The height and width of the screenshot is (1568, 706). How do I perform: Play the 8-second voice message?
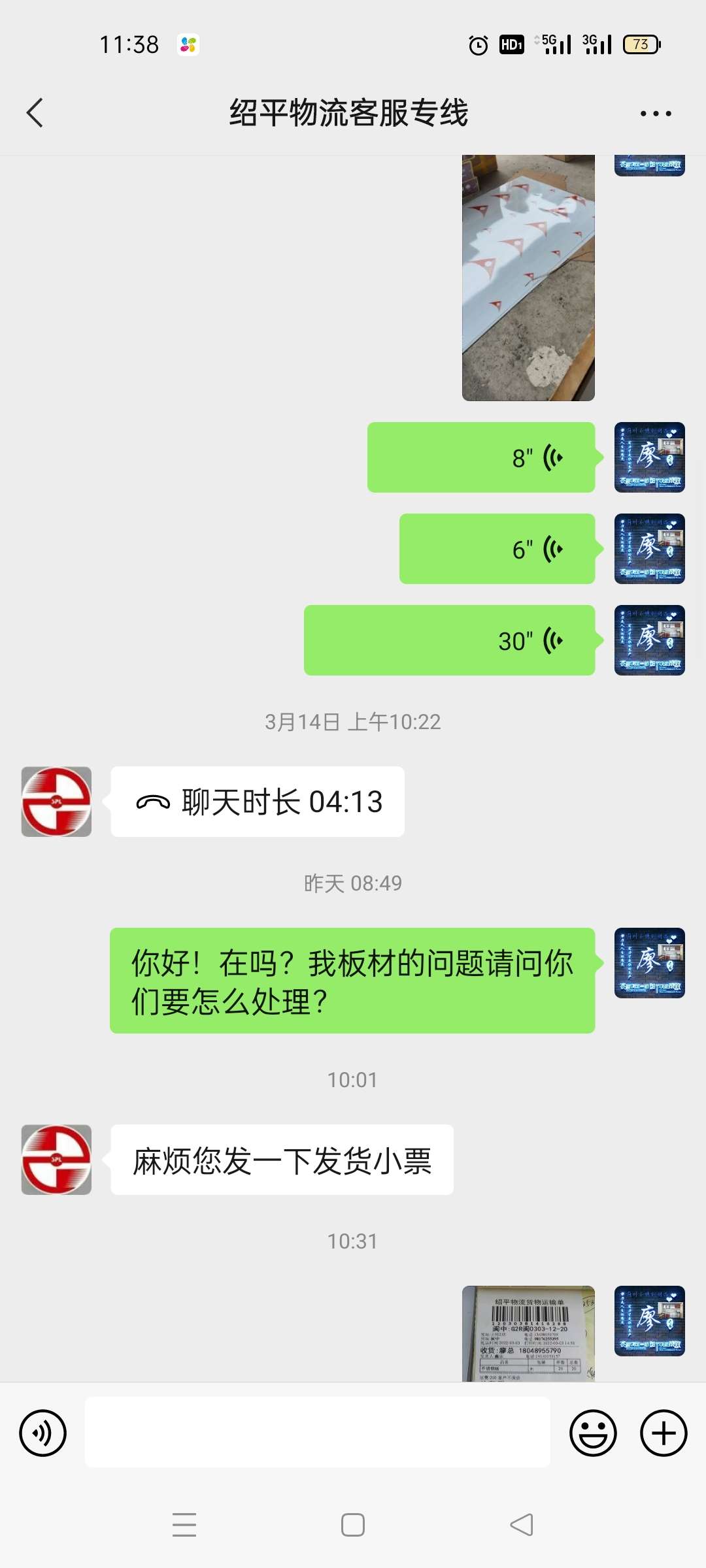481,457
